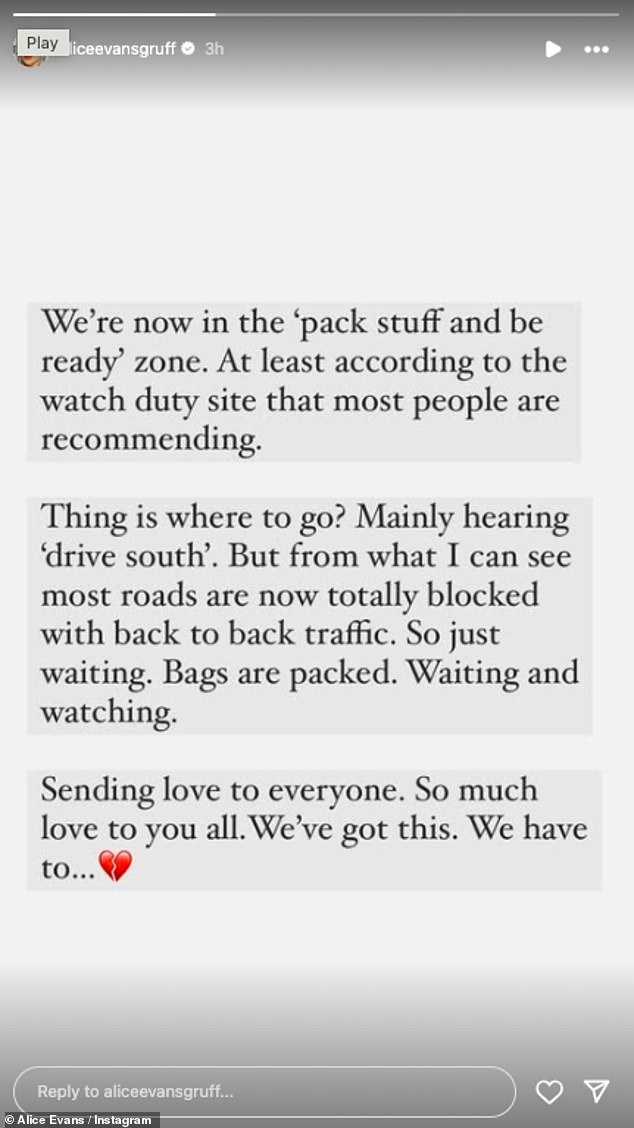This screenshot has height=1128, width=634.
Task: Like this story with the heart
Action: pyautogui.click(x=549, y=1092)
